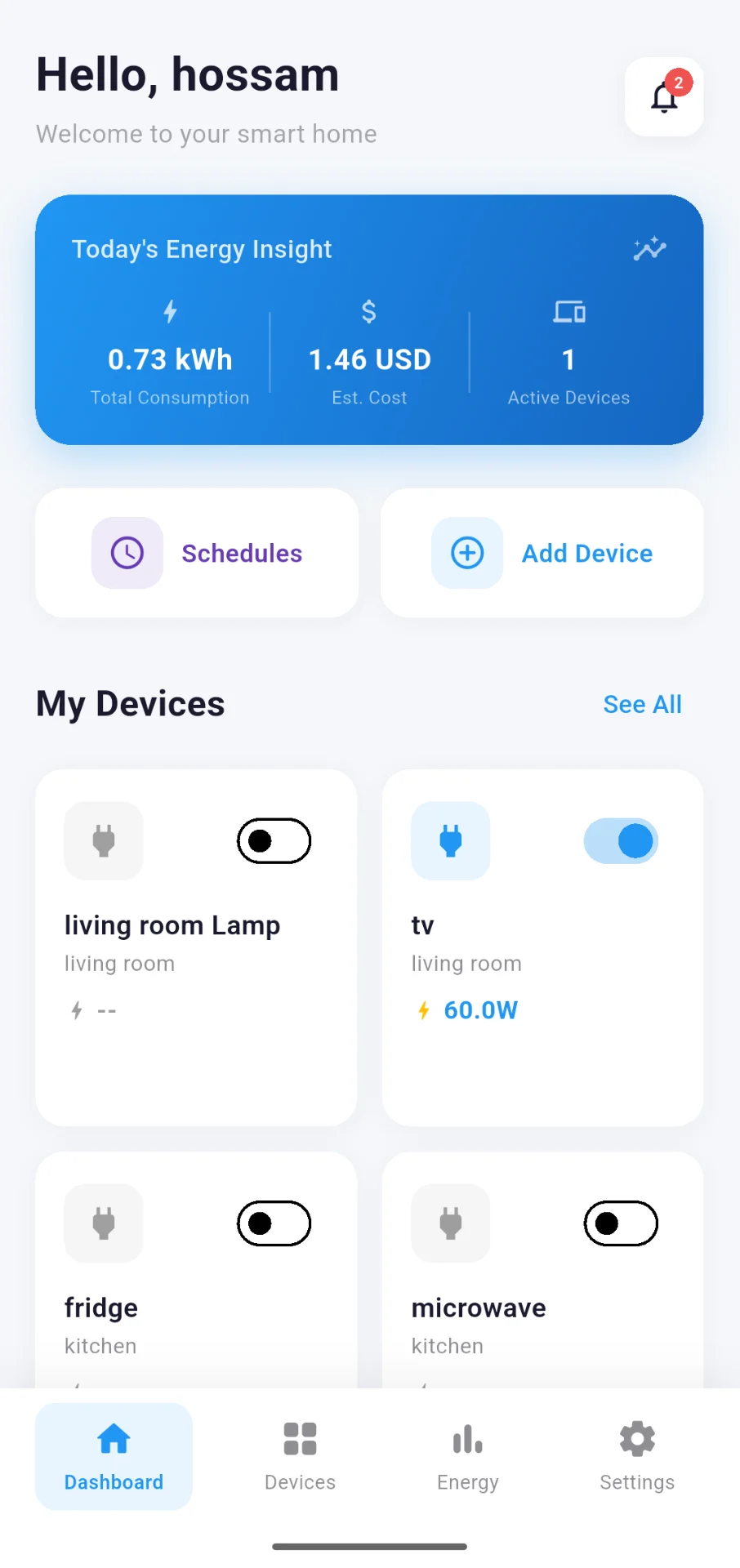The image size is (740, 1568).
Task: Open the Schedules card
Action: [197, 553]
